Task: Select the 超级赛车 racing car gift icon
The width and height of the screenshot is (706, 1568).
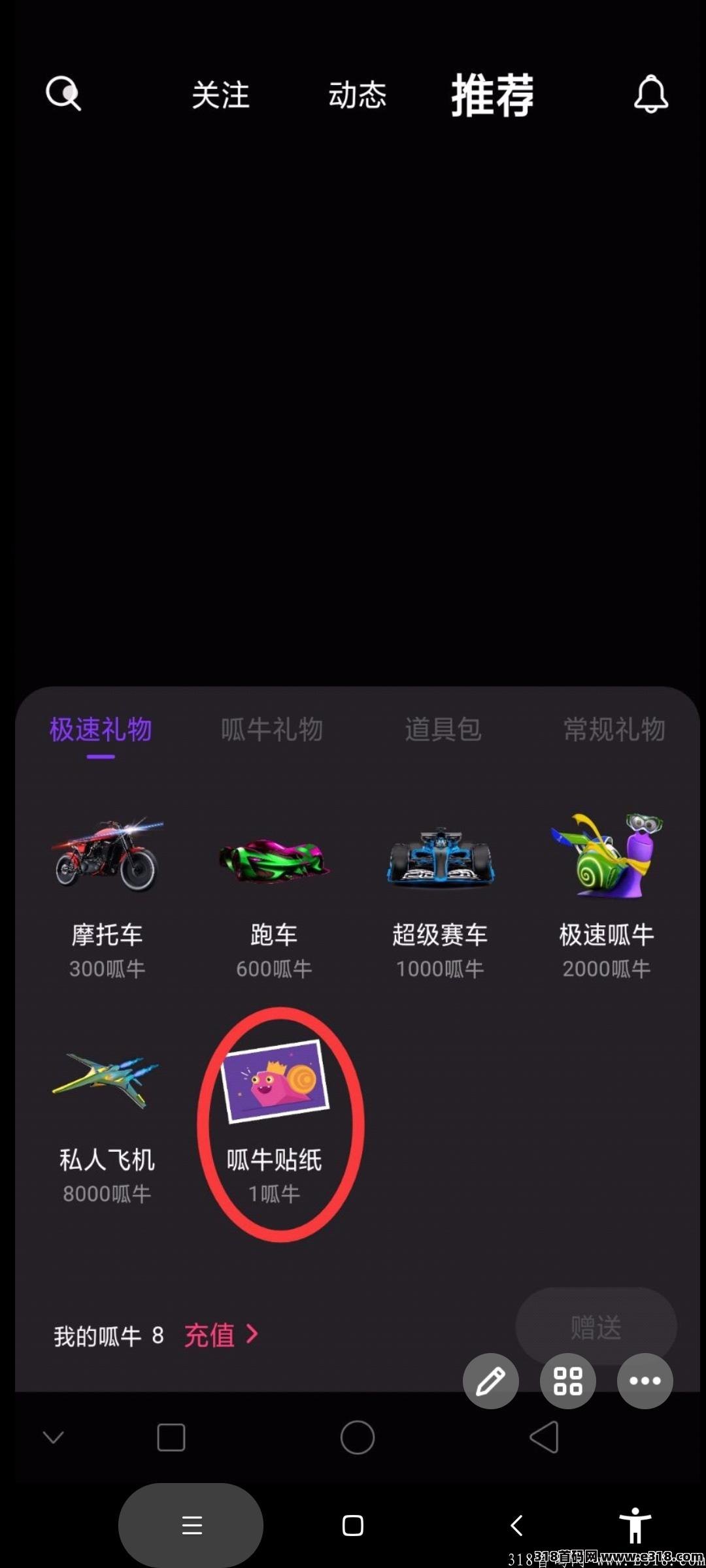Action: 440,856
